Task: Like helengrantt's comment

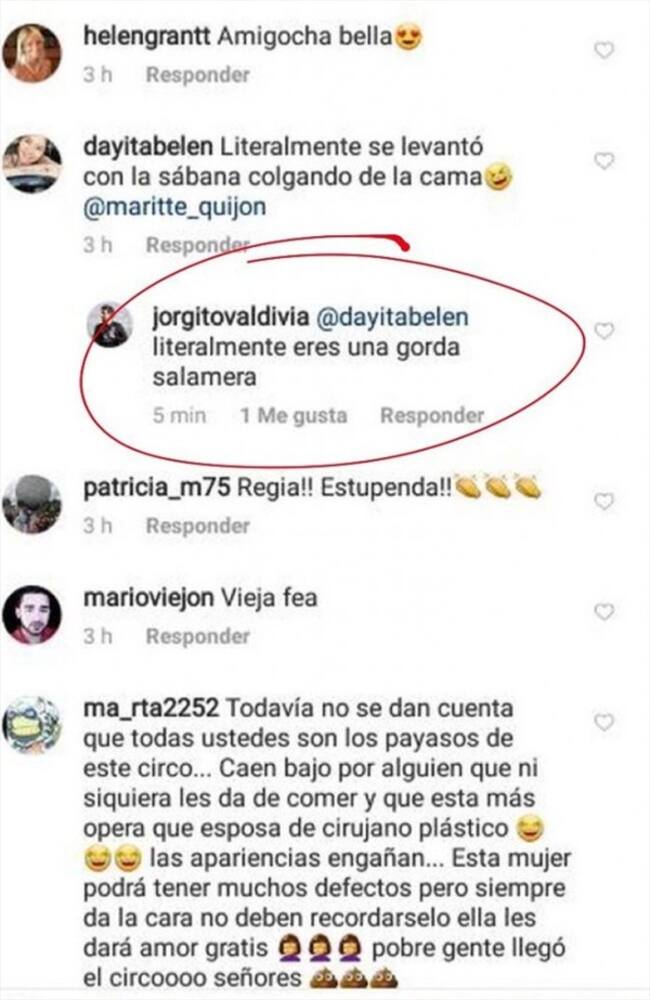Action: [x=604, y=50]
